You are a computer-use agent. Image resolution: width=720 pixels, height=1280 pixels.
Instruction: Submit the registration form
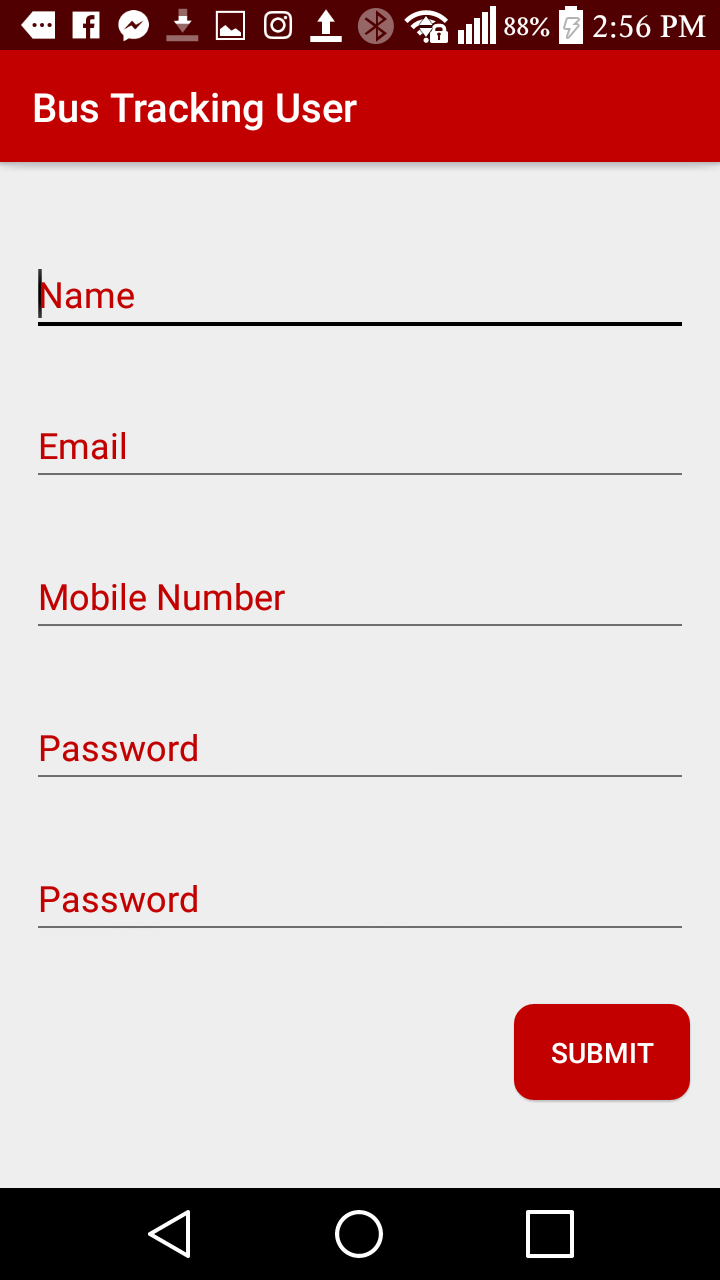pos(602,1052)
